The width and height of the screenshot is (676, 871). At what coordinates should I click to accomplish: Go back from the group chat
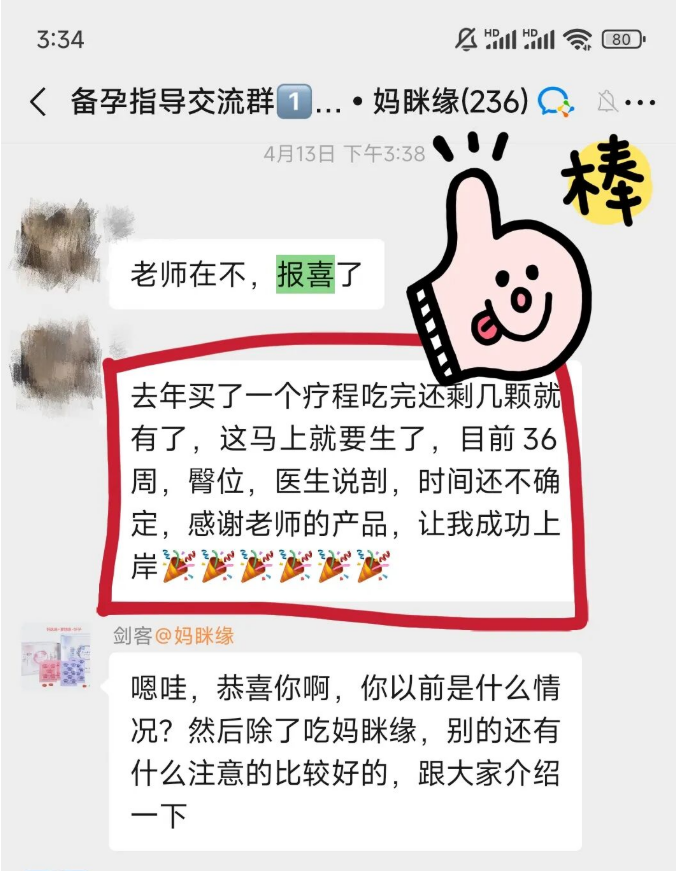pos(38,101)
